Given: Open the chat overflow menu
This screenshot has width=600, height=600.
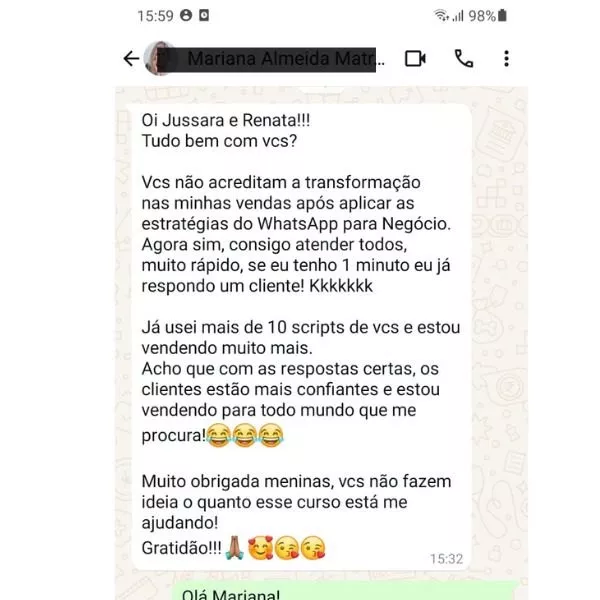Looking at the screenshot, I should (x=507, y=59).
